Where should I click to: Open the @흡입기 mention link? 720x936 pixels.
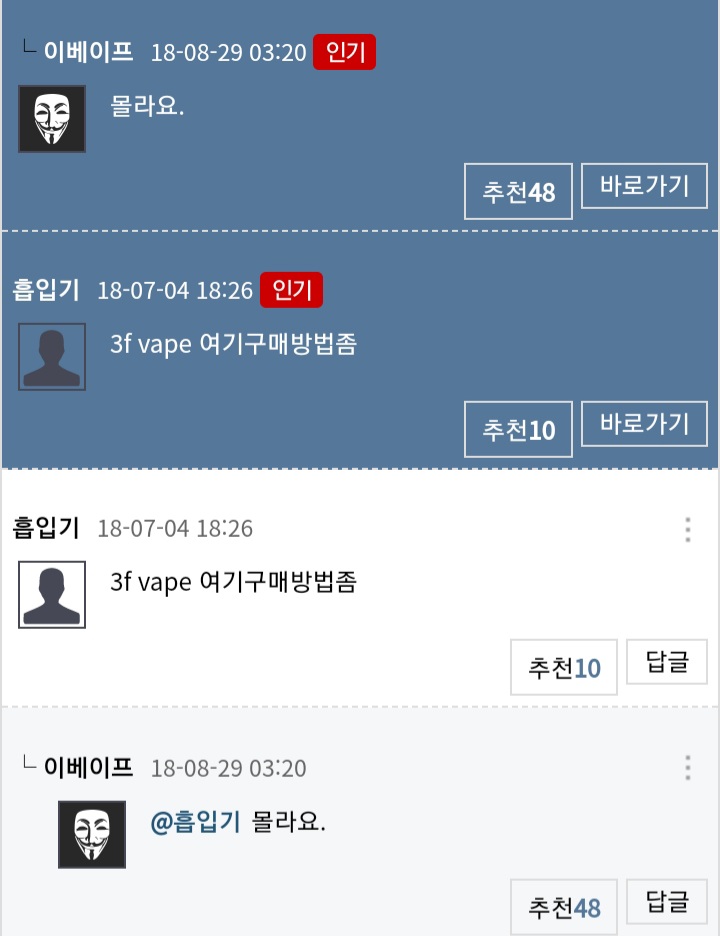[x=195, y=823]
